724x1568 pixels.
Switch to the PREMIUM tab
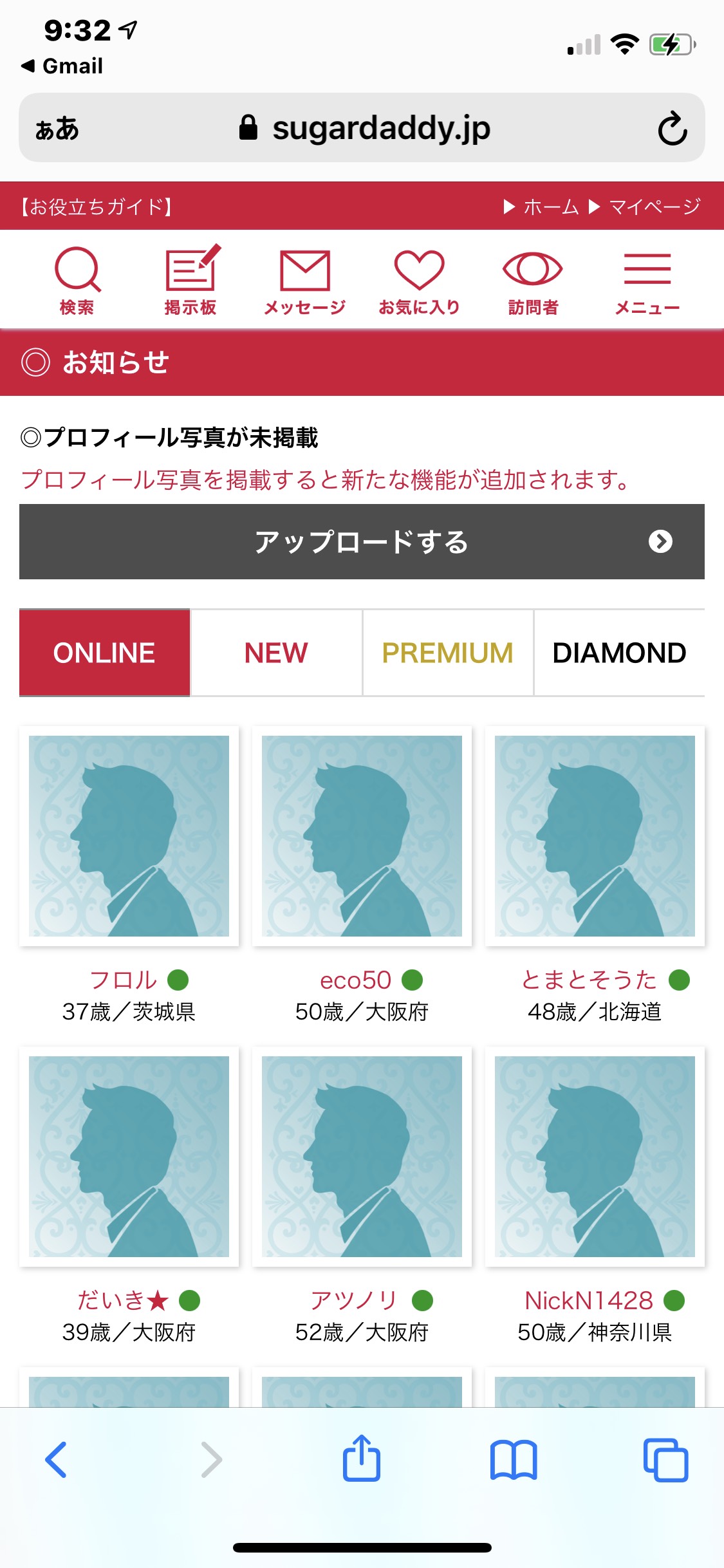tap(447, 653)
